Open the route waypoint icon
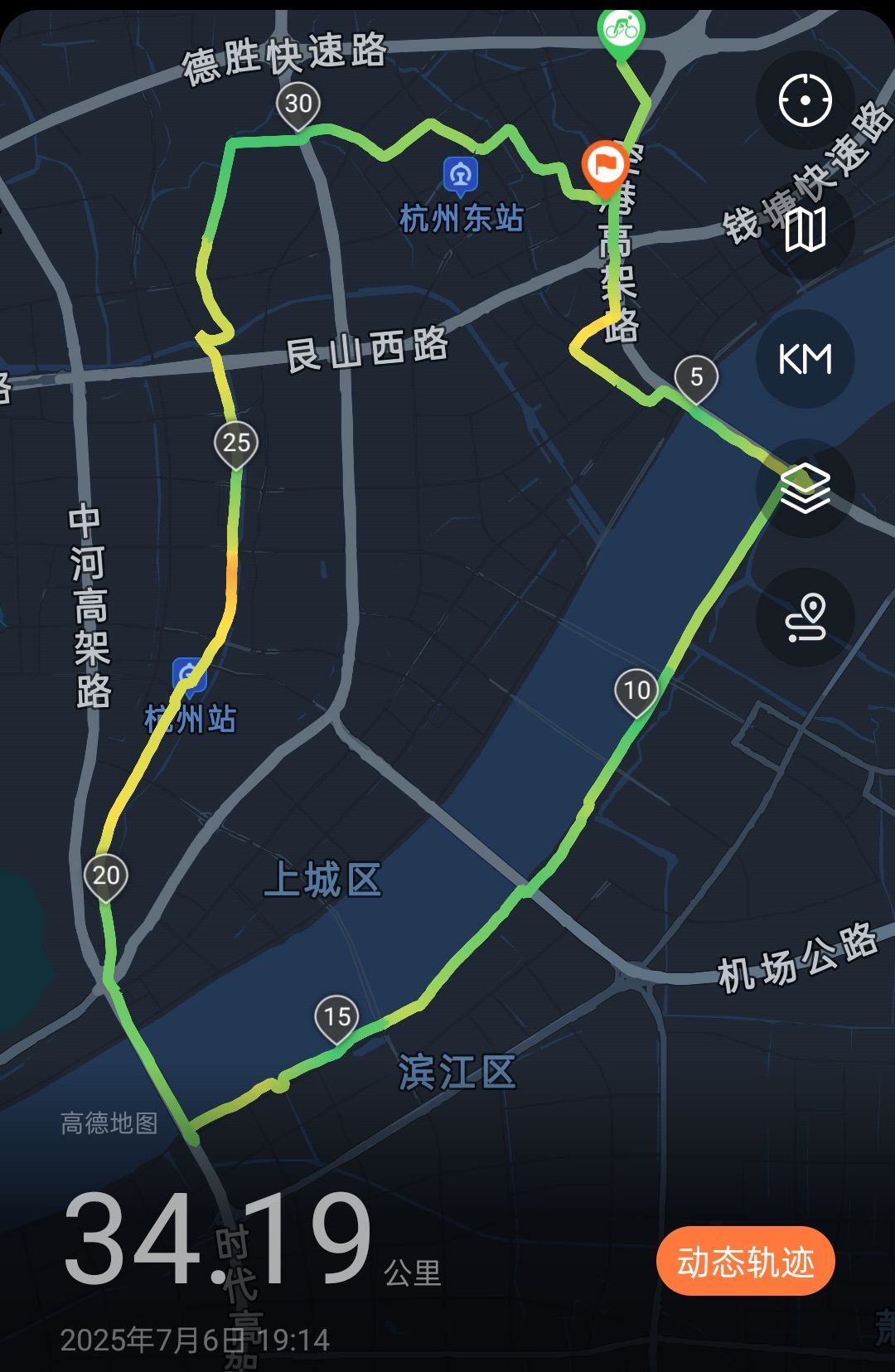Screen dimensions: 895x1372 point(805,618)
